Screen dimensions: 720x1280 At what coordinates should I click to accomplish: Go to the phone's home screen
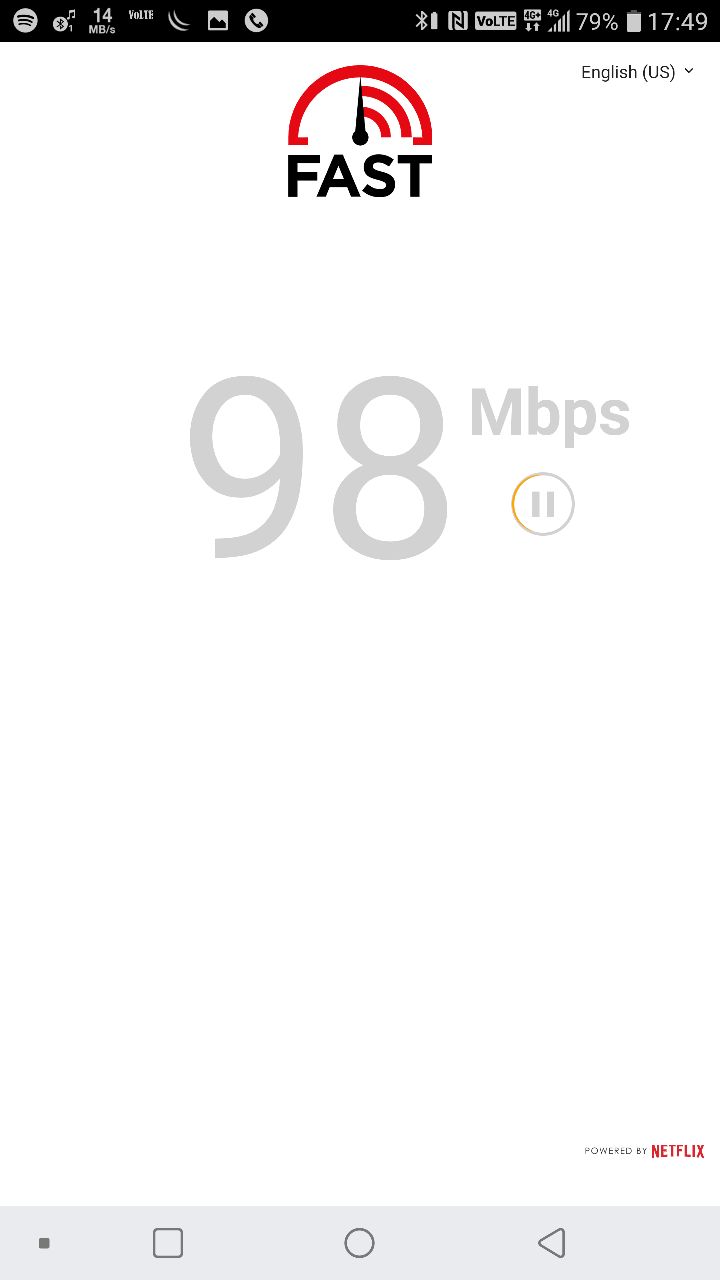359,1243
